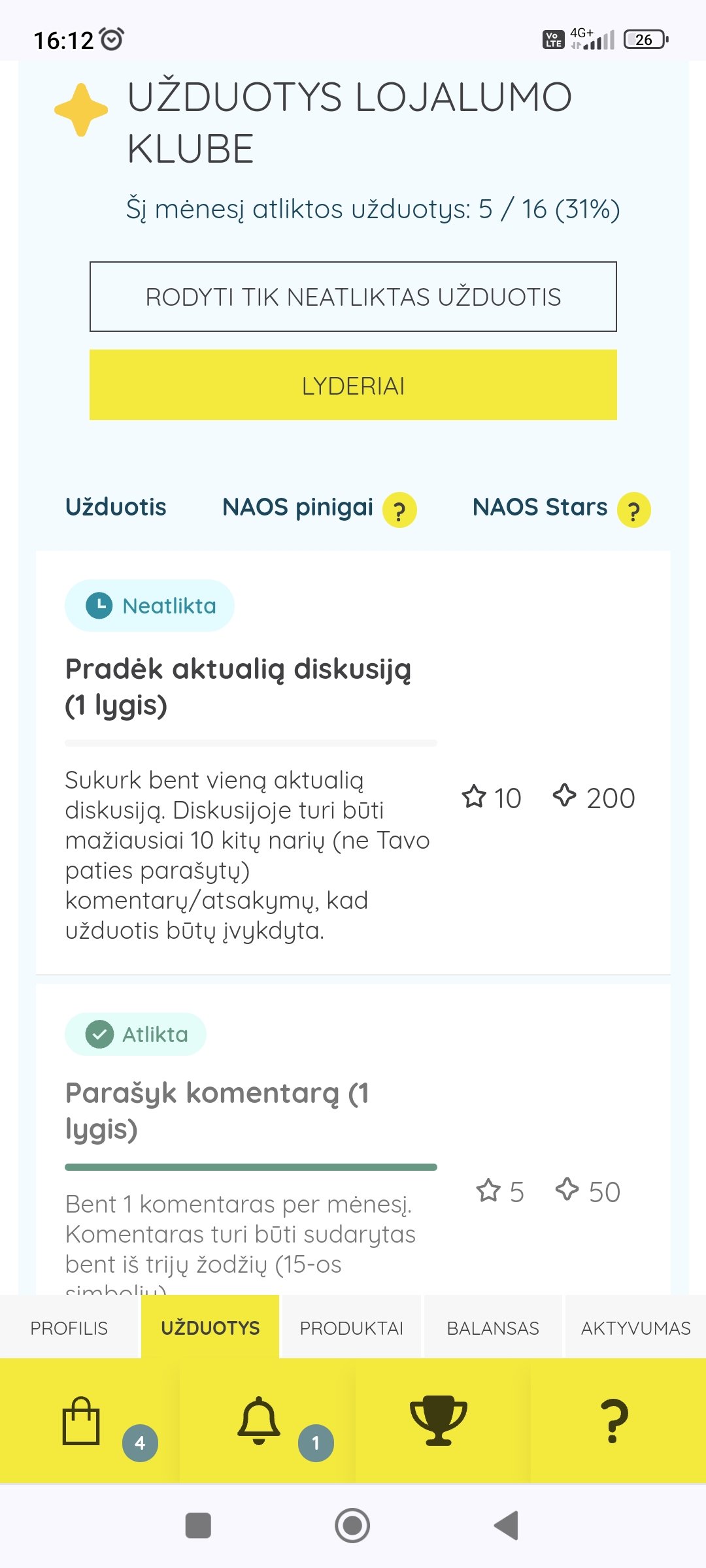Select the Užduotys tab
This screenshot has width=706, height=1568.
point(210,1328)
